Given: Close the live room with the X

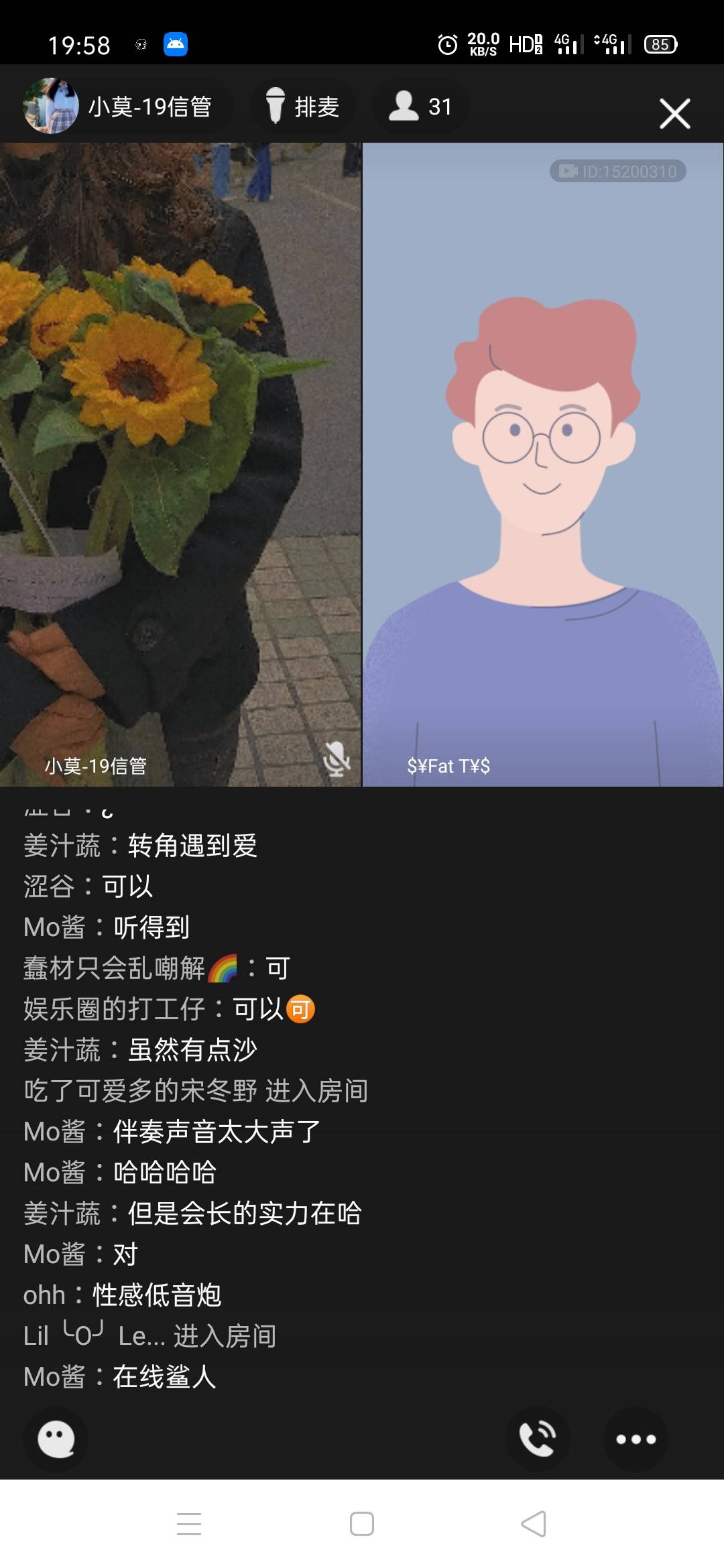Looking at the screenshot, I should 674,113.
